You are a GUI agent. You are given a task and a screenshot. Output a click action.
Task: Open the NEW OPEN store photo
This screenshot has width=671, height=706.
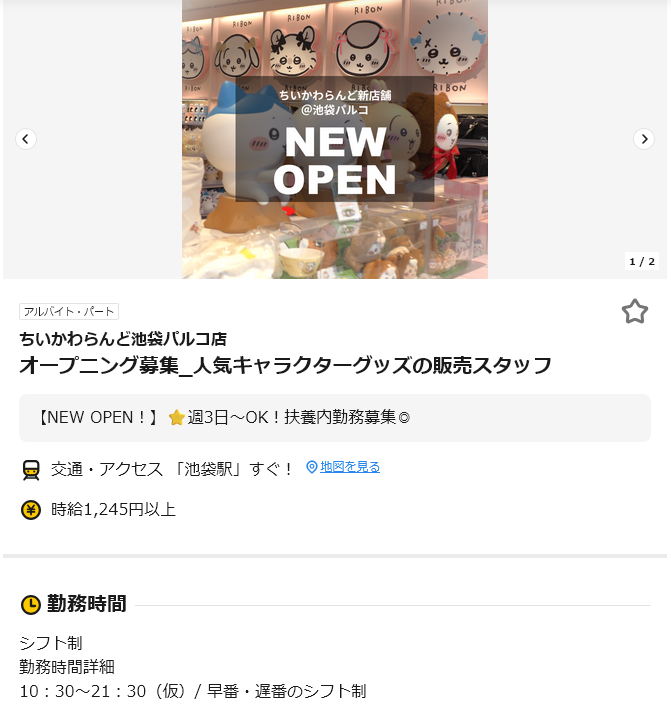pos(335,139)
